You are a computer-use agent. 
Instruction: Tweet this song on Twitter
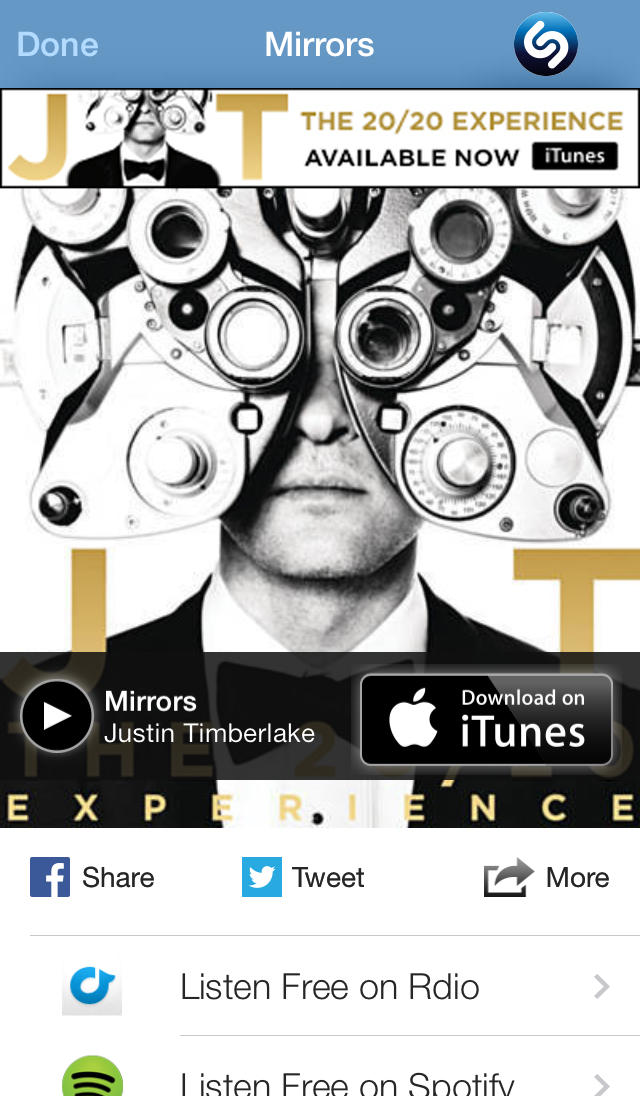tap(303, 877)
